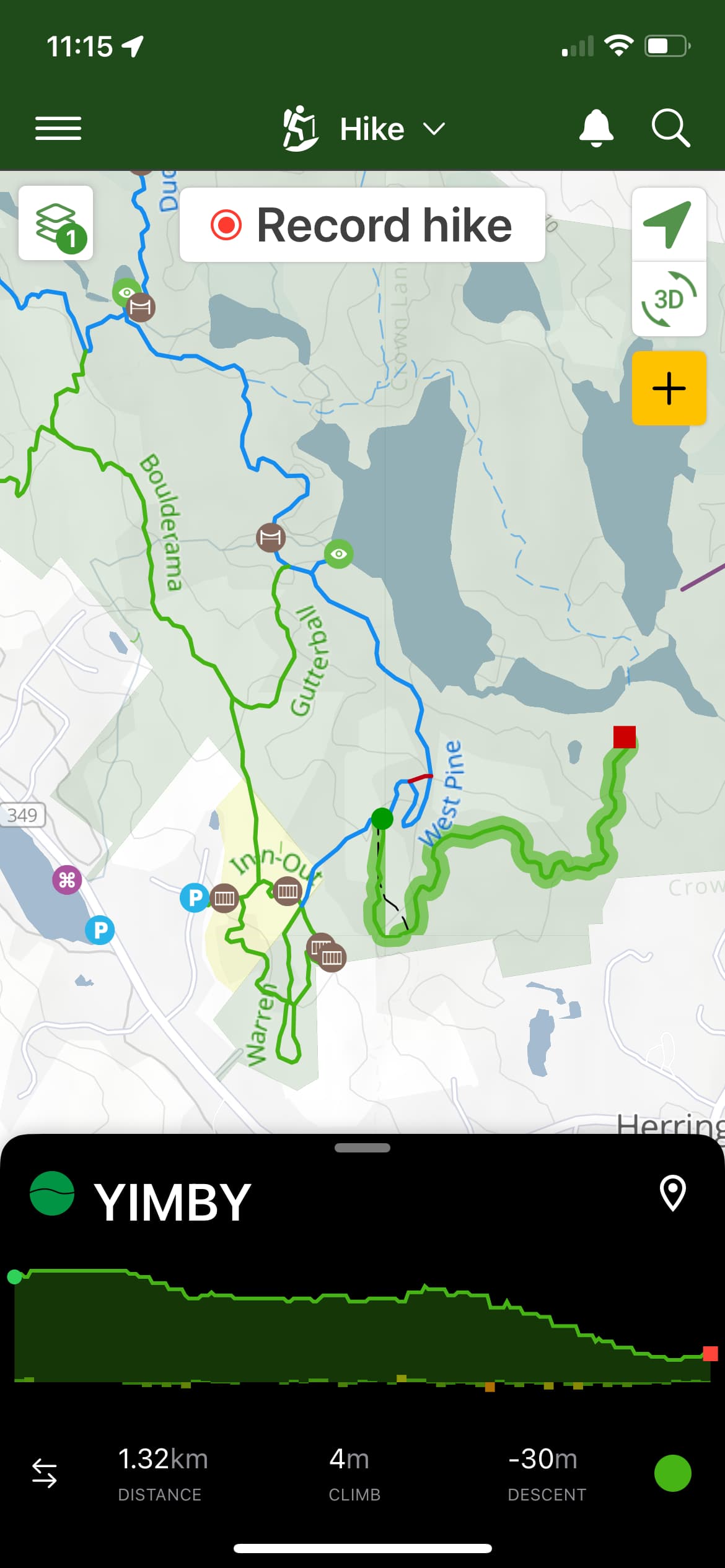Tap the red trail end marker on map
Screen dimensions: 725x1568
pos(625,737)
